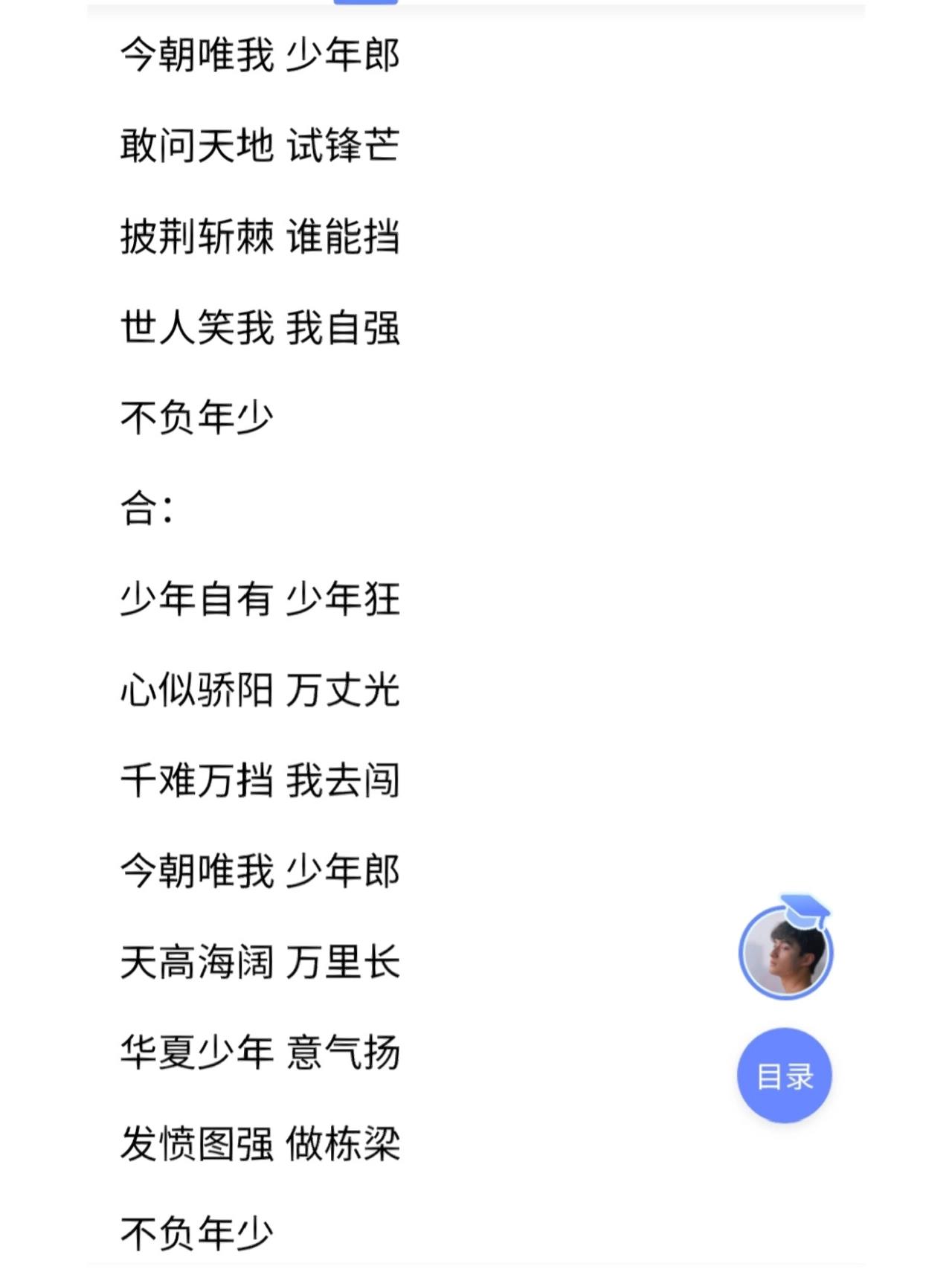The image size is (952, 1269).
Task: Open the 目录 table of contents button
Action: (x=785, y=1076)
